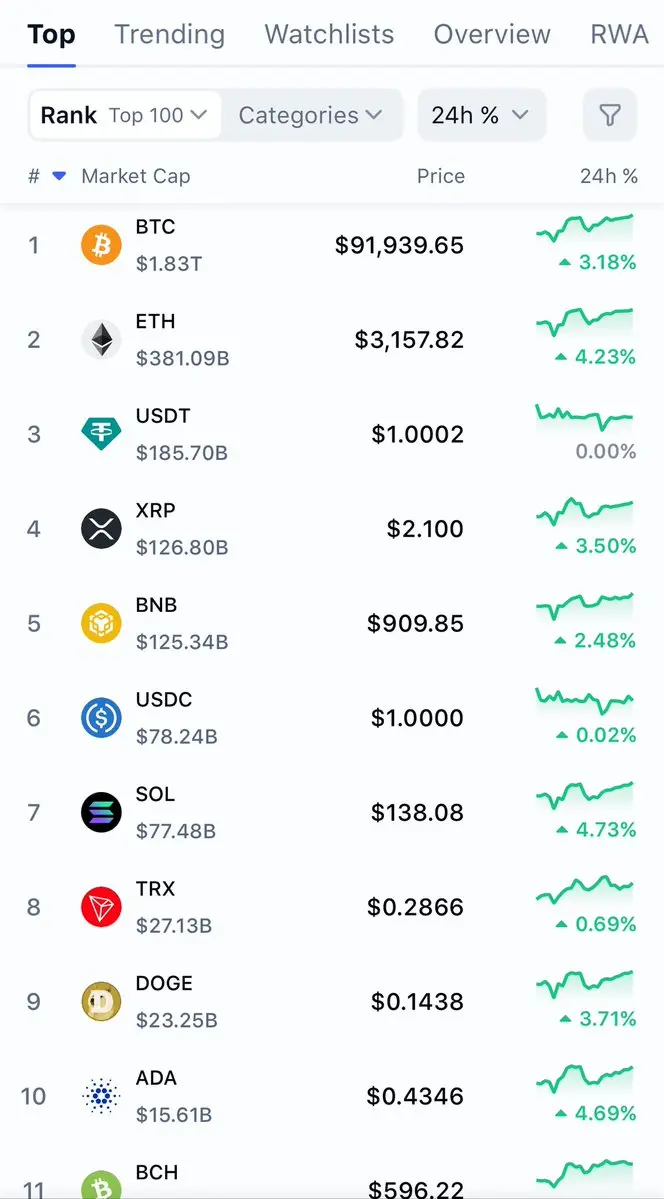The height and width of the screenshot is (1199, 664).
Task: View USDC coin details
Action: 300,718
